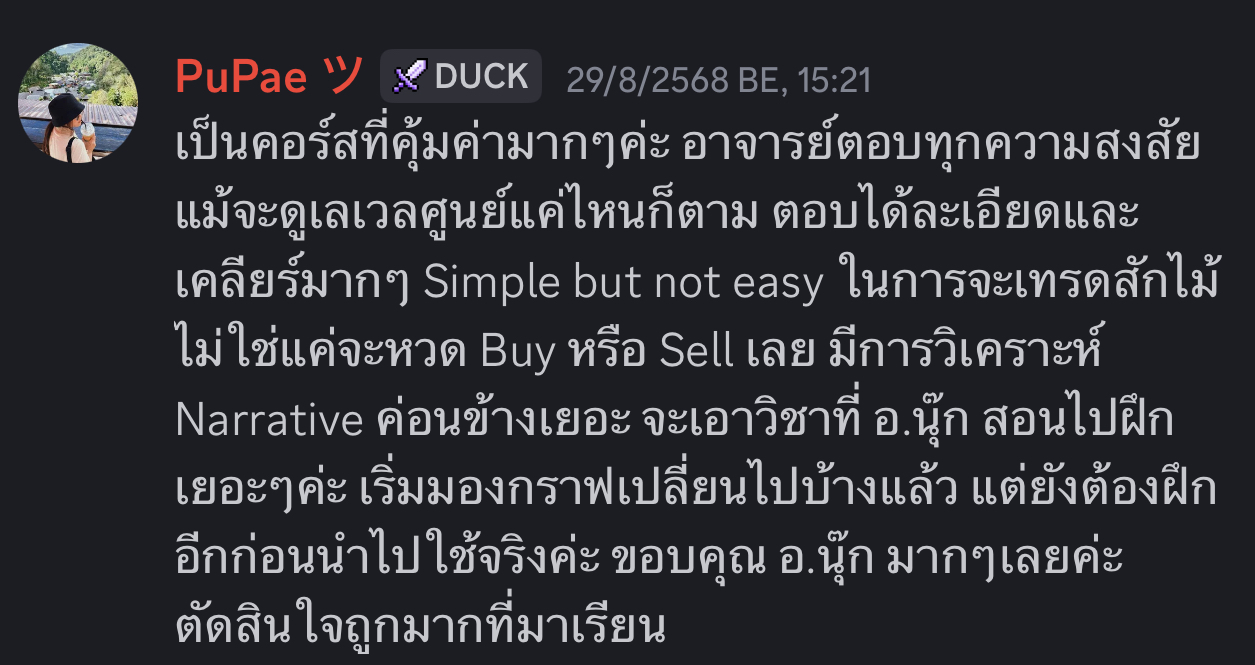Tap the PuPae username
The width and height of the screenshot is (1255, 665).
click(268, 78)
